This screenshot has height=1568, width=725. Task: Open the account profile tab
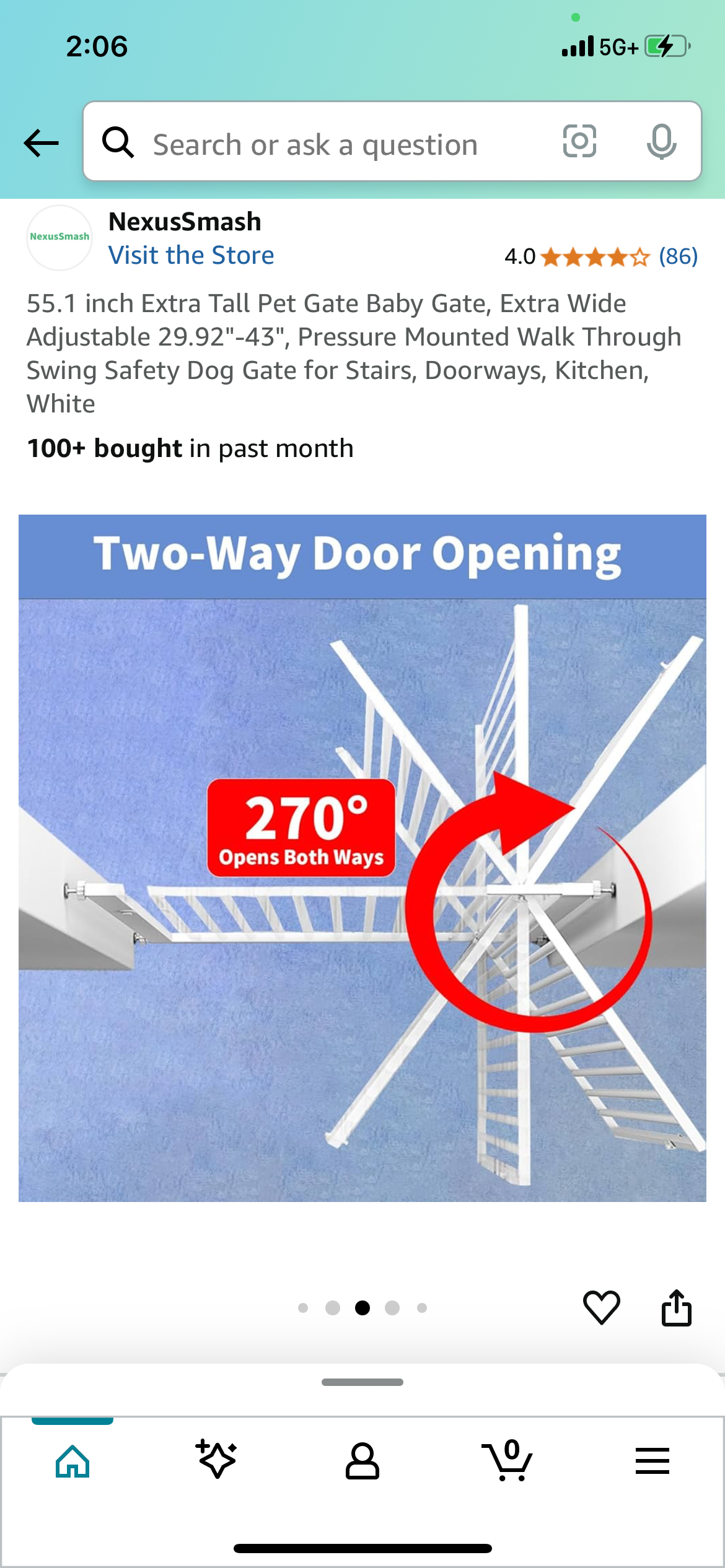pos(362,1461)
